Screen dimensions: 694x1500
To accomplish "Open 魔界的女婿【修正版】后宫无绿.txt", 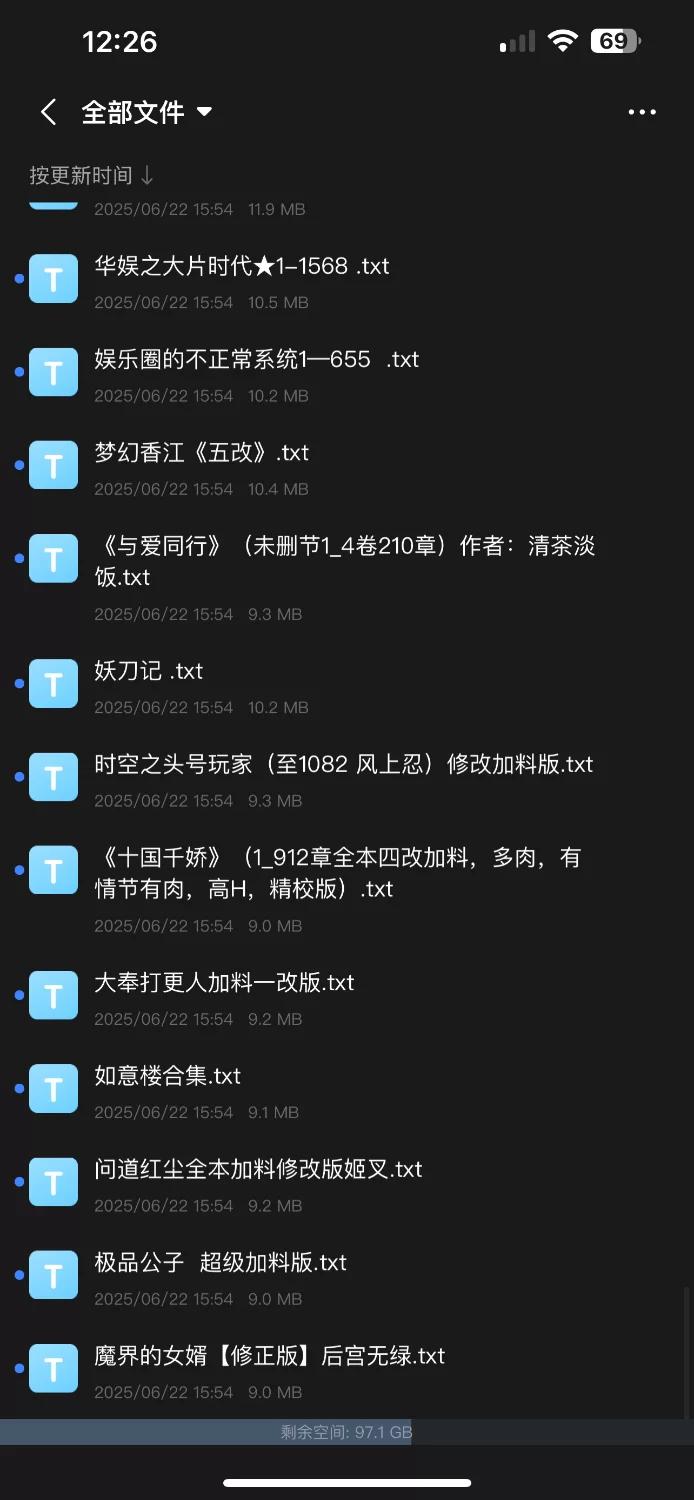I will (x=270, y=1357).
